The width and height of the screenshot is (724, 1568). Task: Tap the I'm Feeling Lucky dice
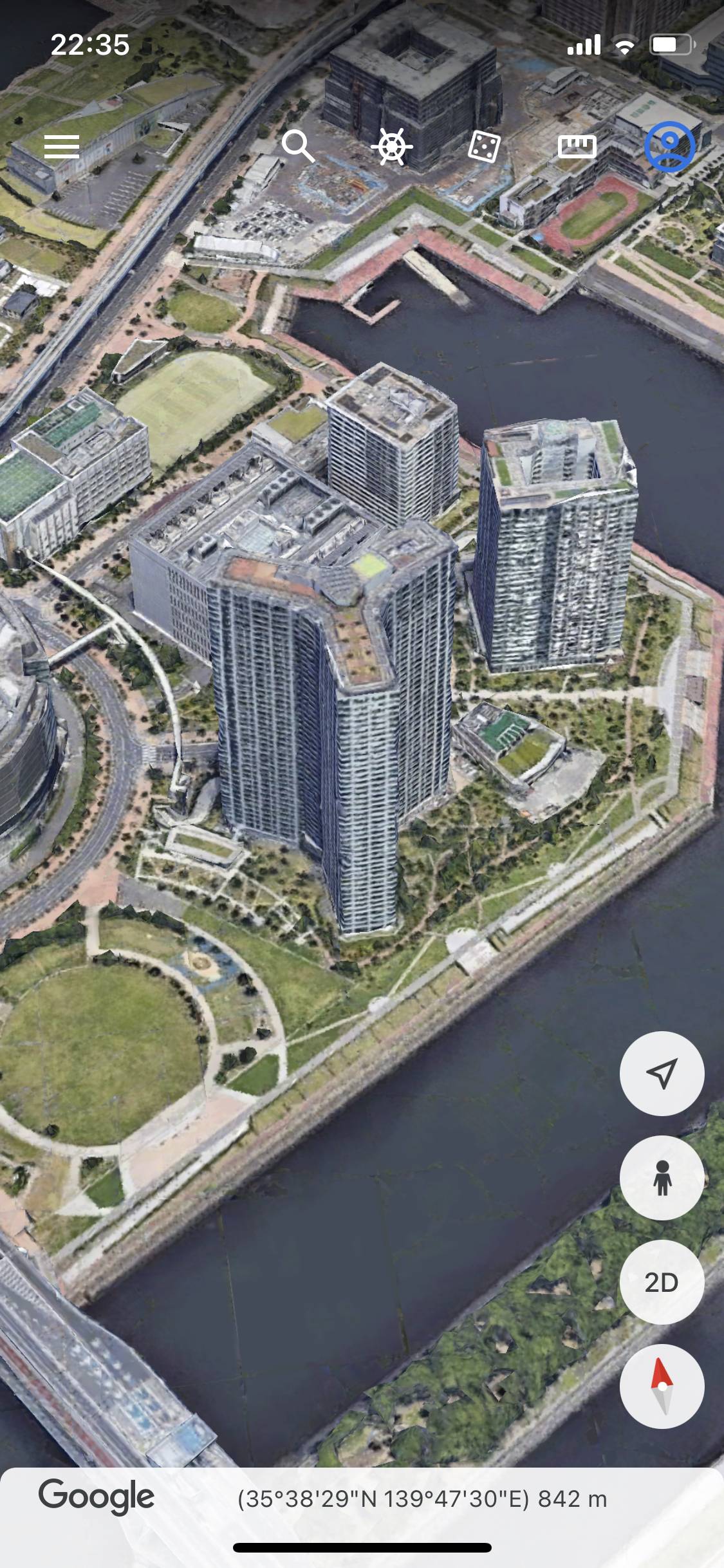click(x=484, y=146)
